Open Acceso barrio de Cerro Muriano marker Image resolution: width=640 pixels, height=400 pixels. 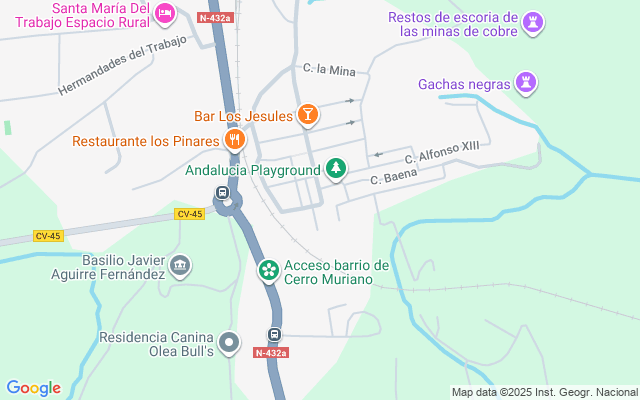click(x=269, y=270)
